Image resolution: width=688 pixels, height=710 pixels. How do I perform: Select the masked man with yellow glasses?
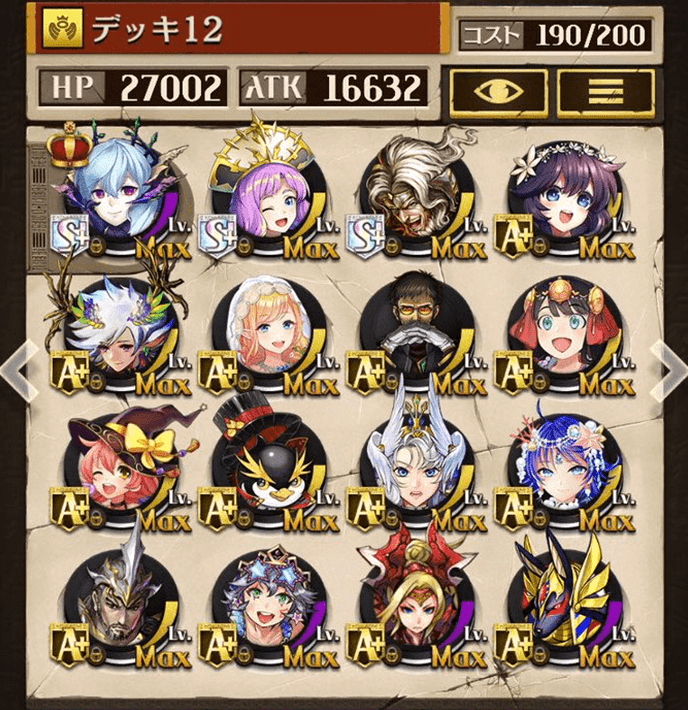[x=413, y=330]
